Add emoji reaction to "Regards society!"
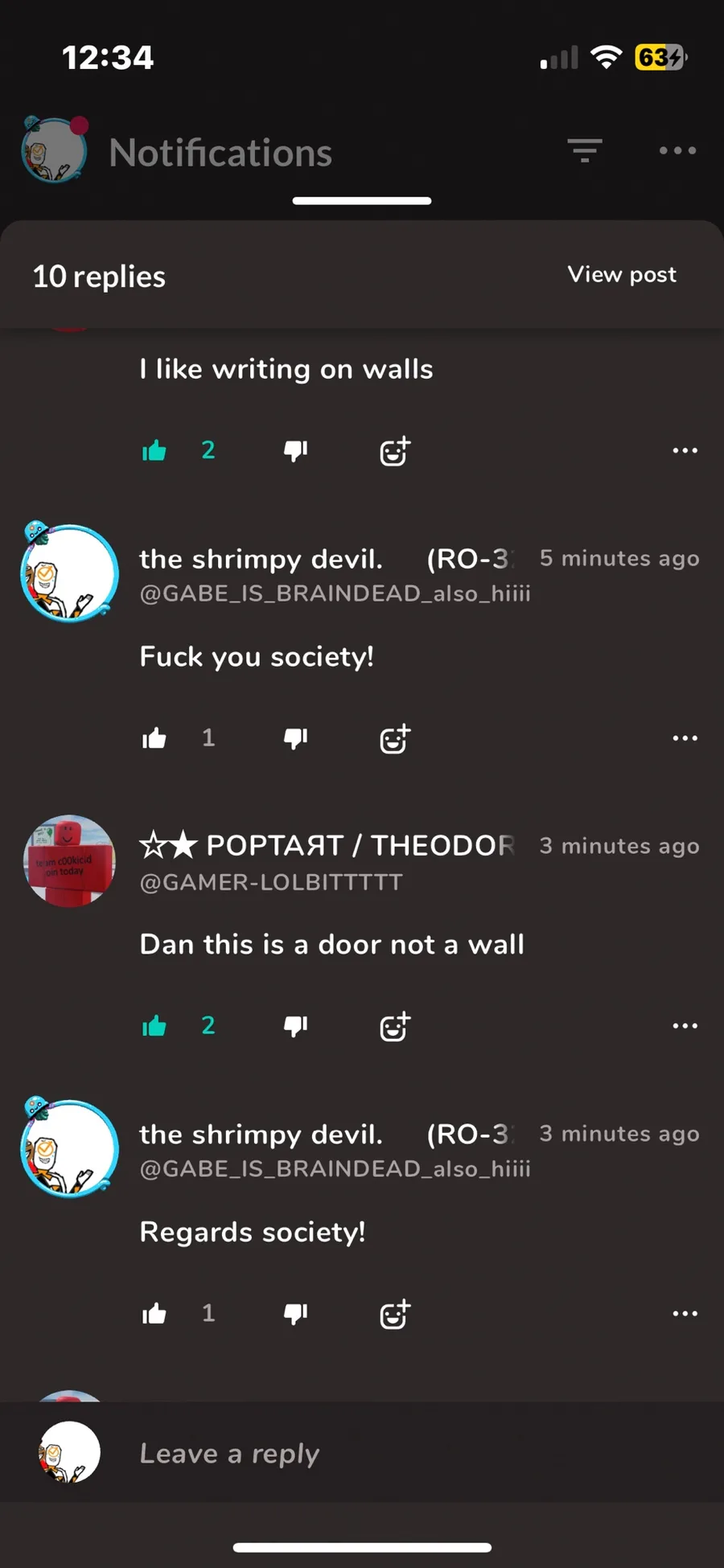This screenshot has width=724, height=1568. coord(395,1315)
